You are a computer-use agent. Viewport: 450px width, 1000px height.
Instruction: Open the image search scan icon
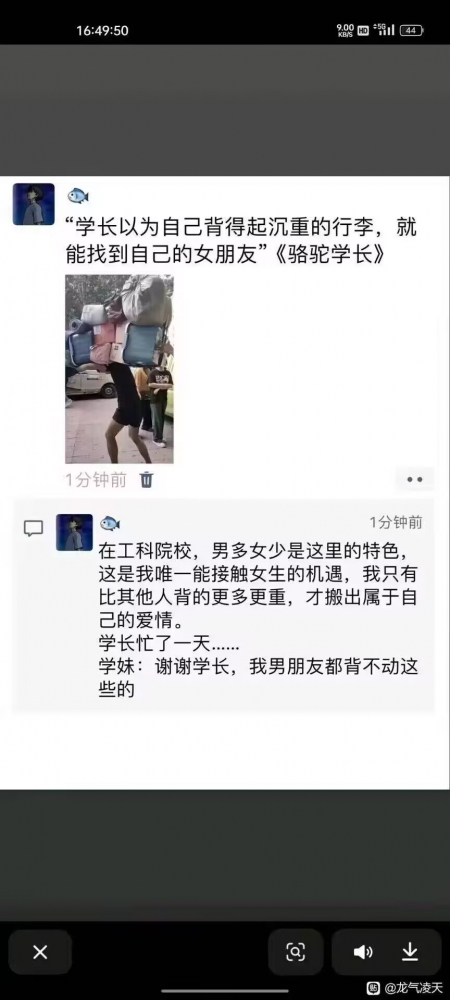click(296, 952)
